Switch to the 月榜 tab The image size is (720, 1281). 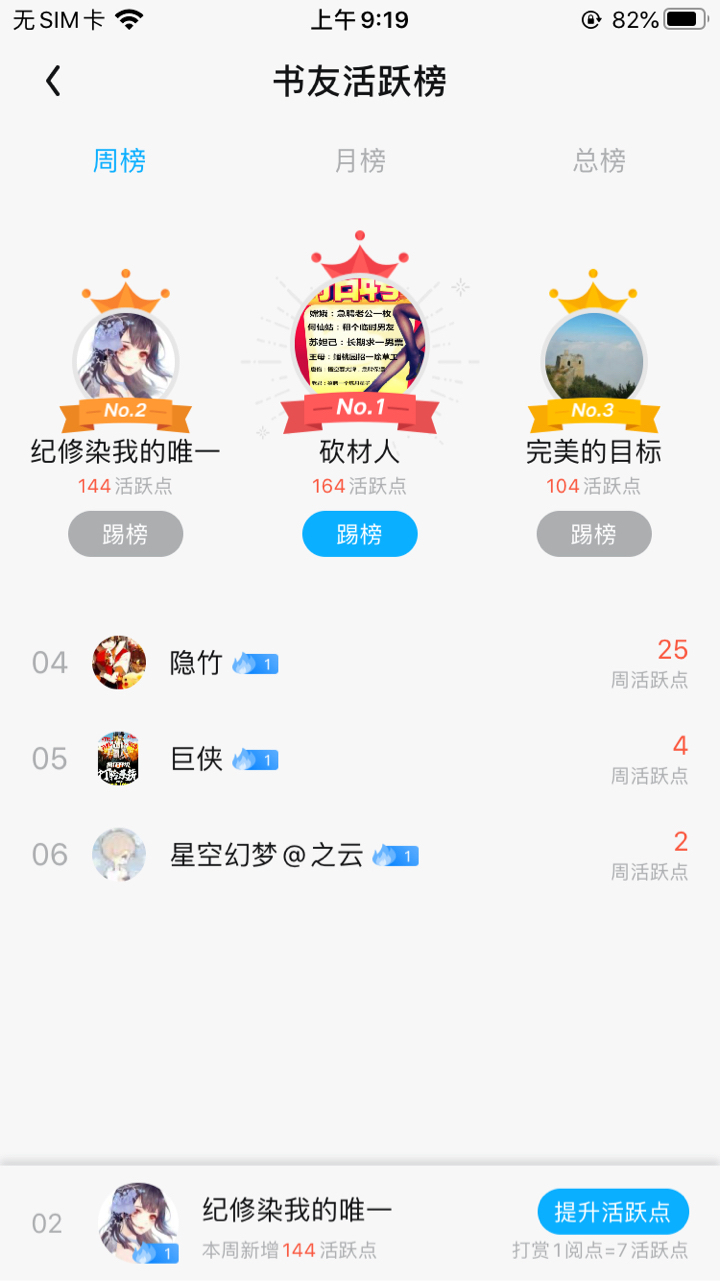(x=360, y=161)
